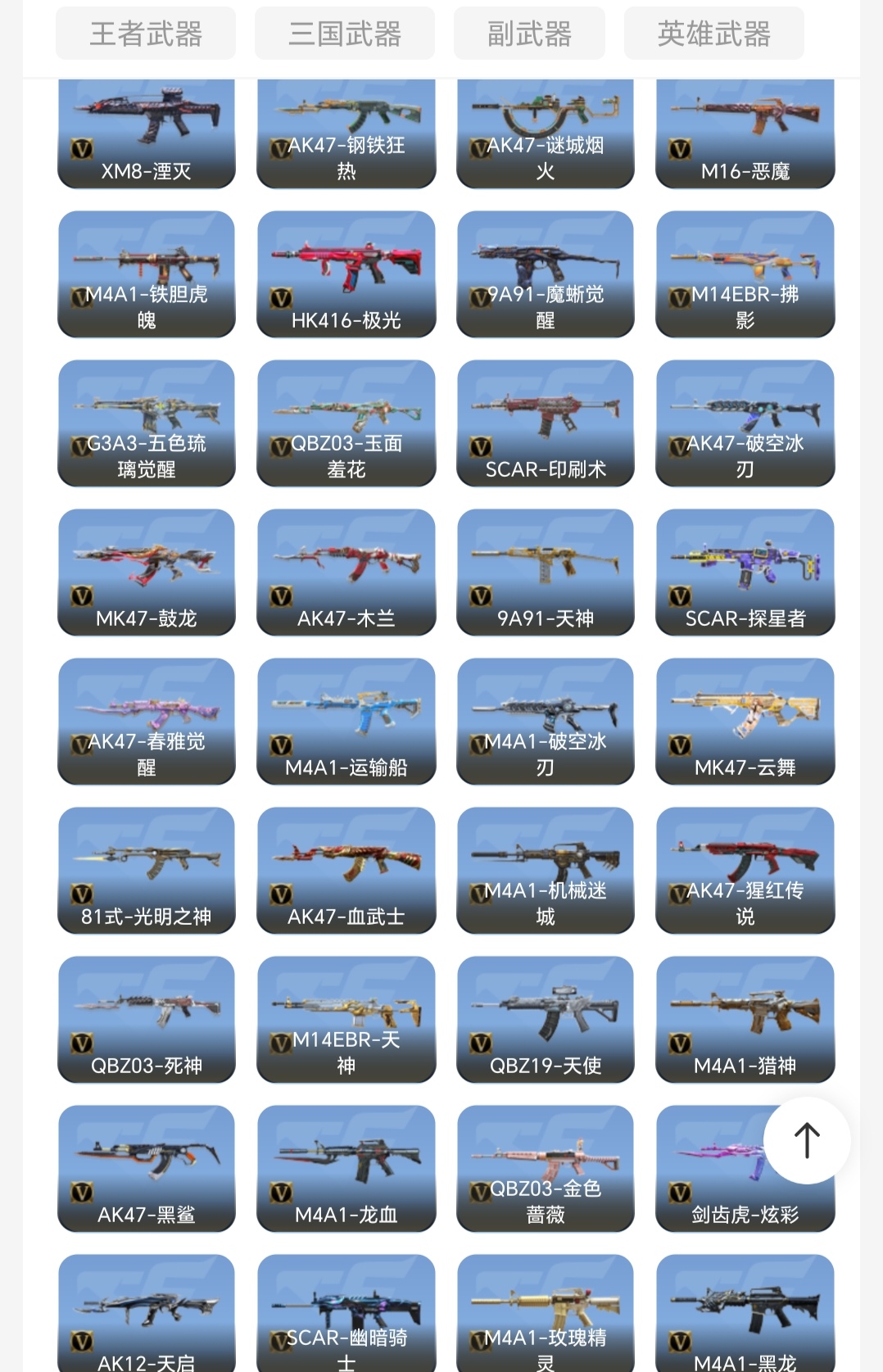Screen dimensions: 883x1372
Task: Tap the scroll-to-top arrow button
Action: tap(807, 1139)
